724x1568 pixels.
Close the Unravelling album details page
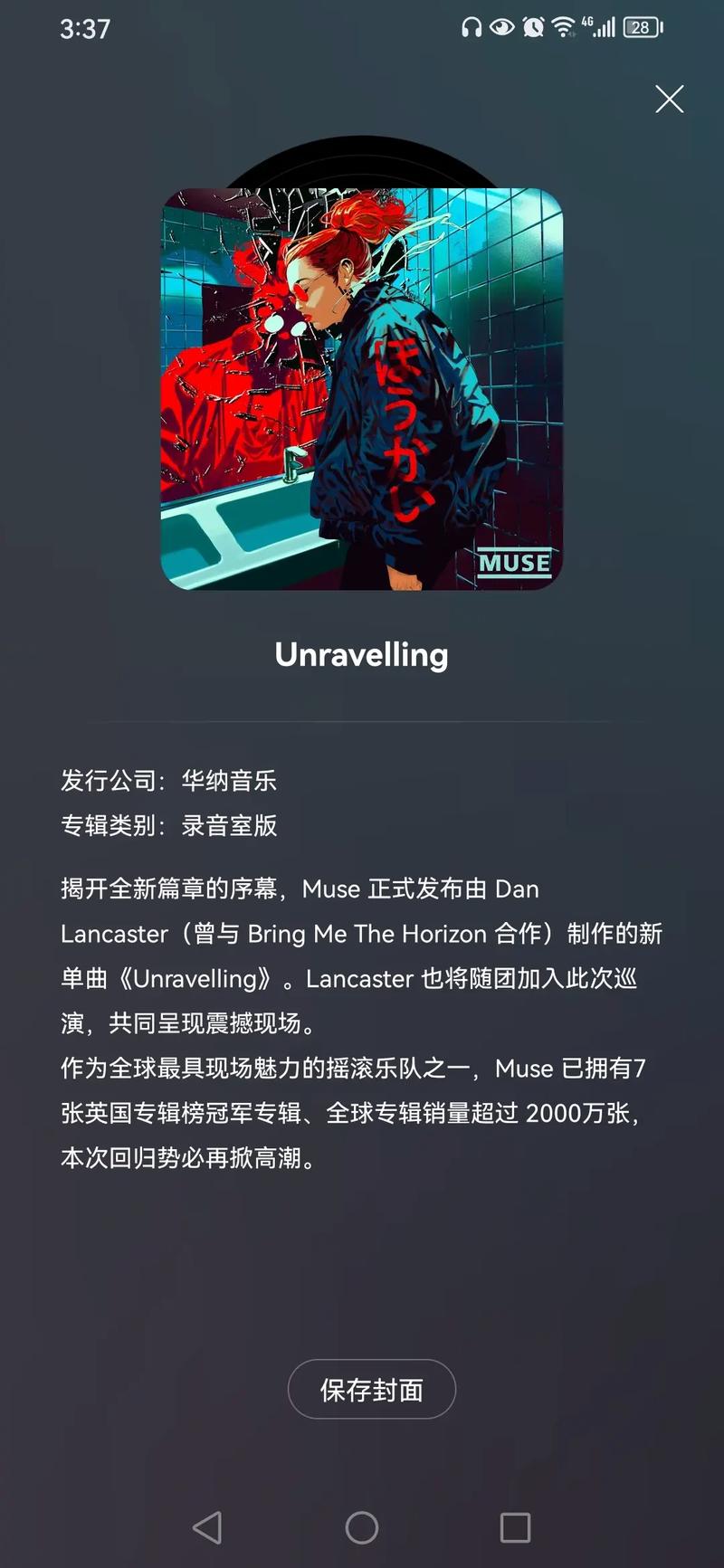669,99
